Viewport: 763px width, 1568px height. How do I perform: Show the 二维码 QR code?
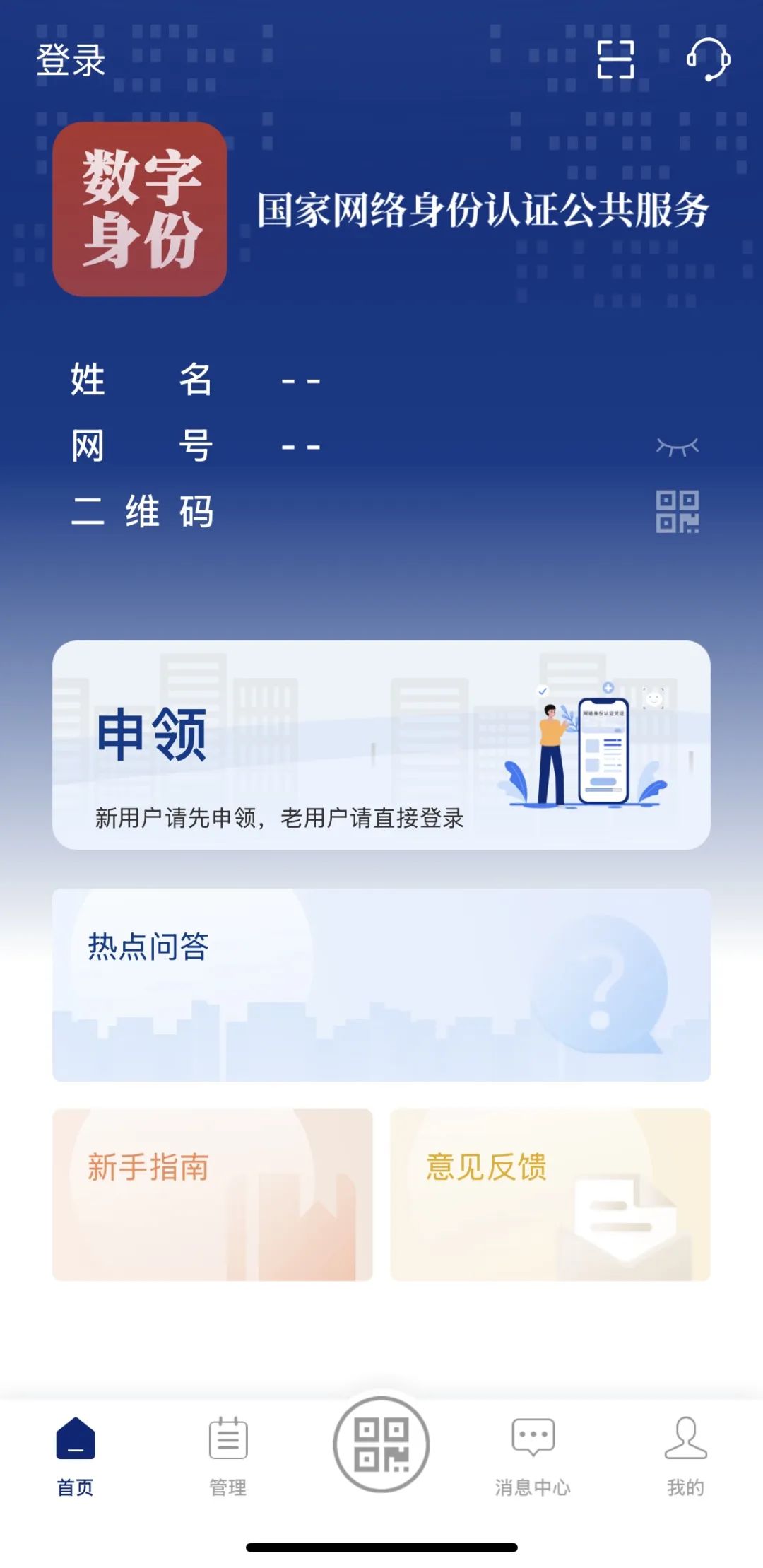pos(677,511)
